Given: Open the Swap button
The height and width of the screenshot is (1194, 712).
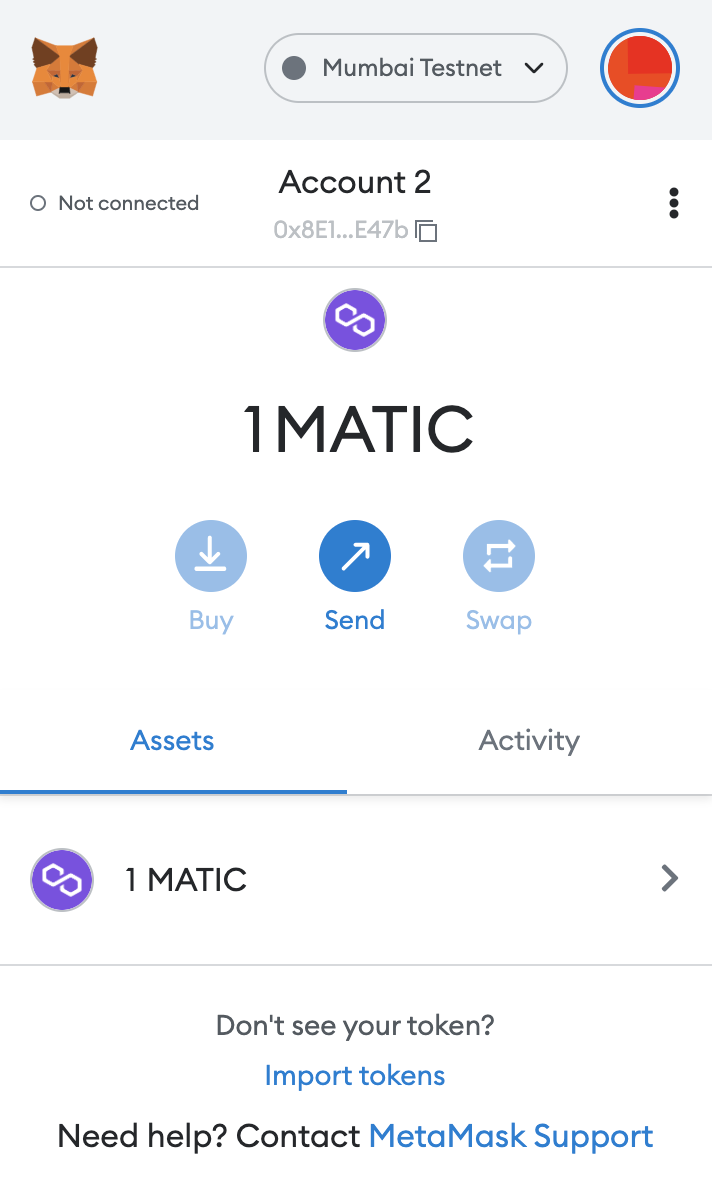Looking at the screenshot, I should (x=498, y=556).
